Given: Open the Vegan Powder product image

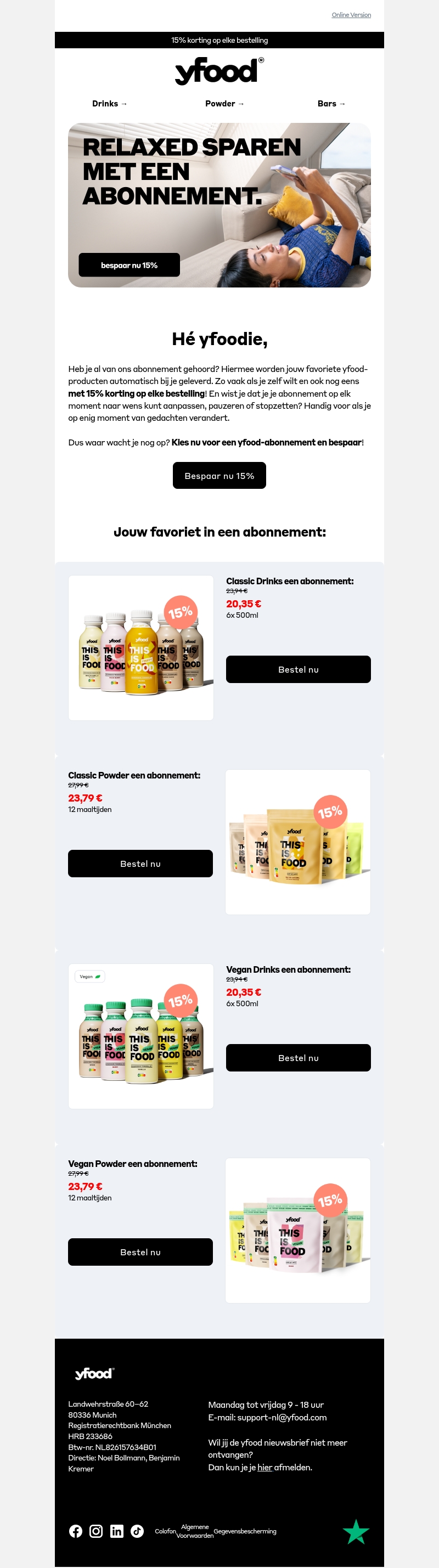Looking at the screenshot, I should pyautogui.click(x=298, y=1230).
